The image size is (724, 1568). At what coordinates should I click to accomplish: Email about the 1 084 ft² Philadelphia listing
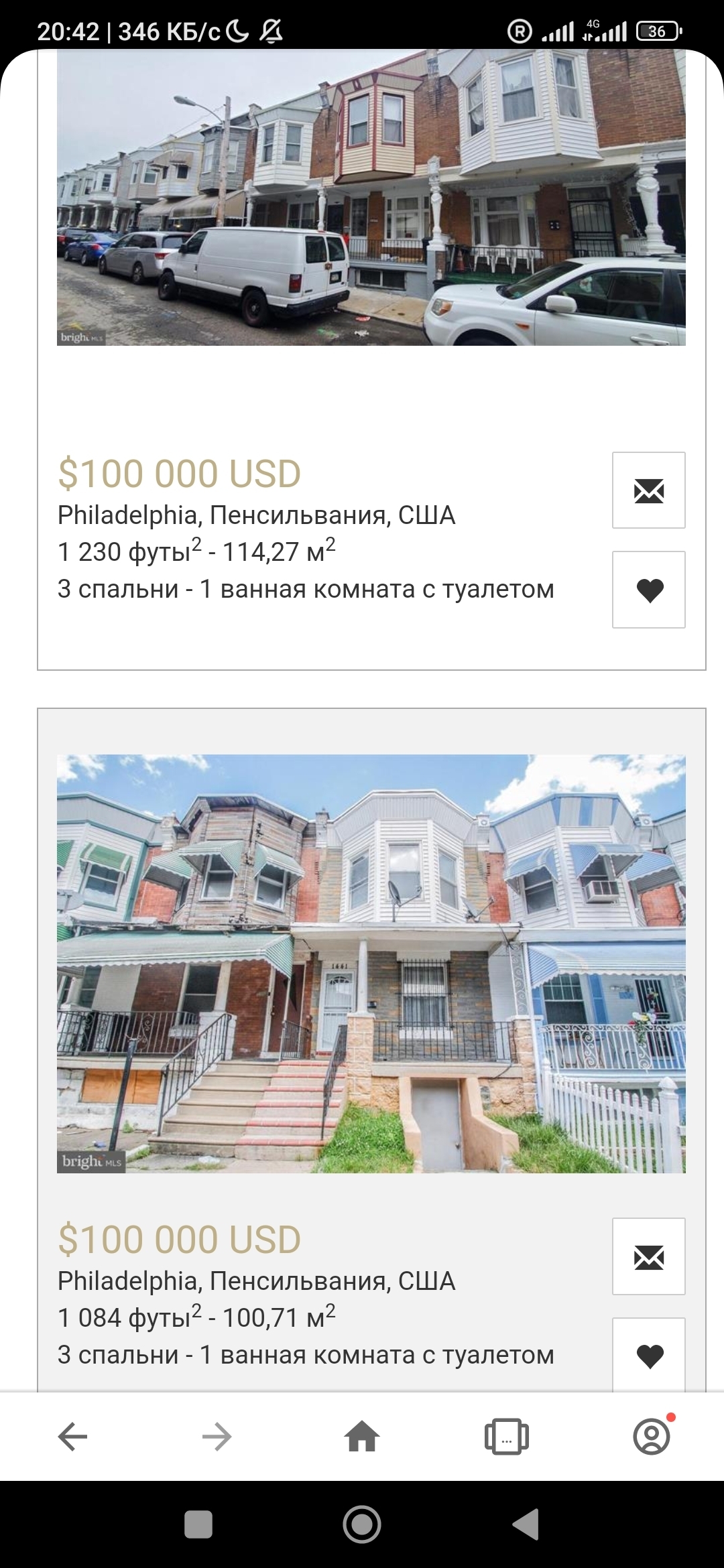648,1256
